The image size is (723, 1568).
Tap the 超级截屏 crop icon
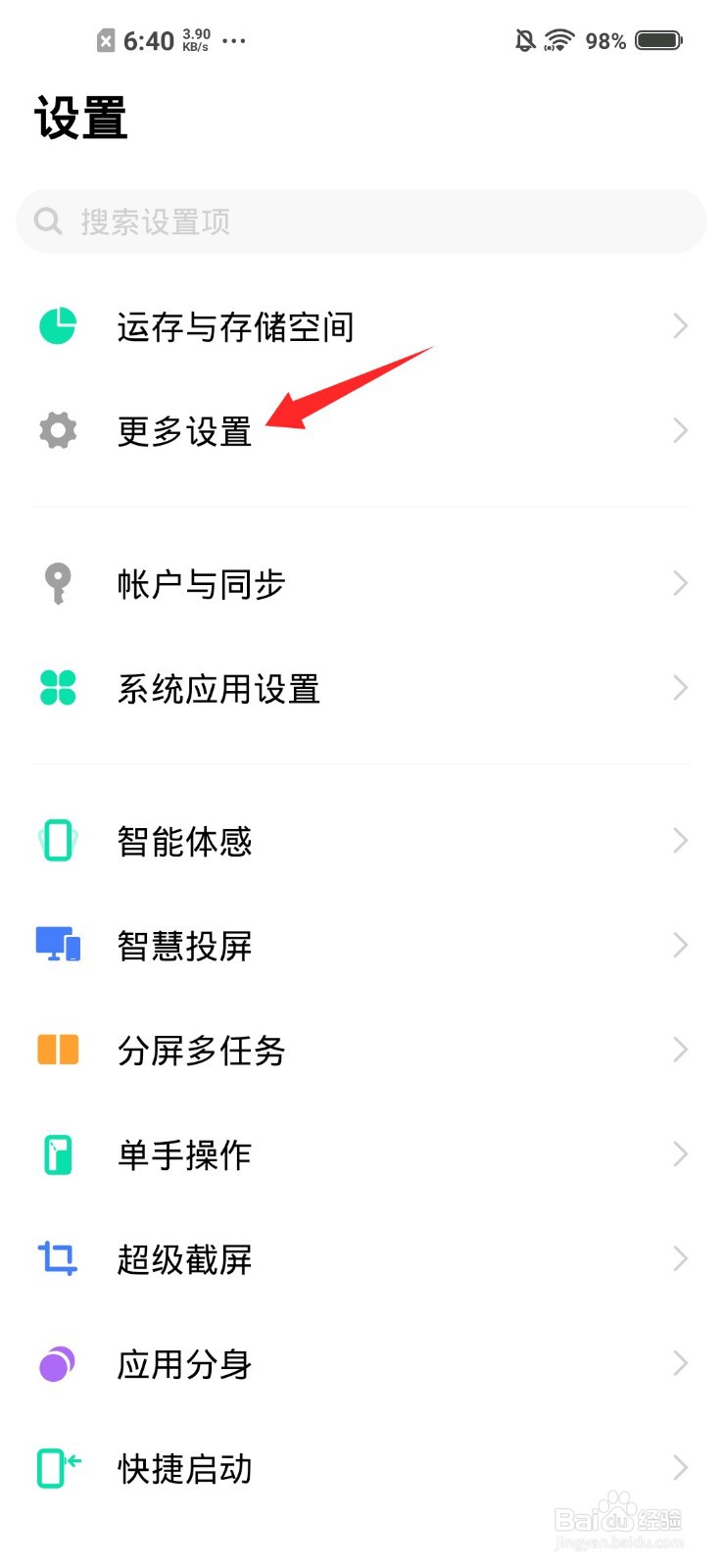point(57,1259)
